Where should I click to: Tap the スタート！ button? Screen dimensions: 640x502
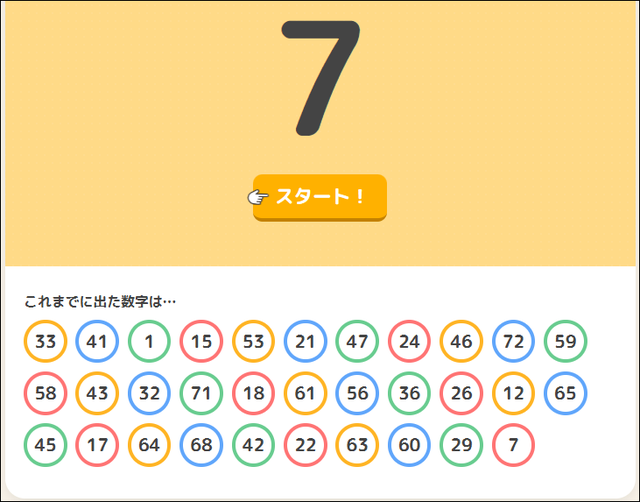(x=320, y=196)
